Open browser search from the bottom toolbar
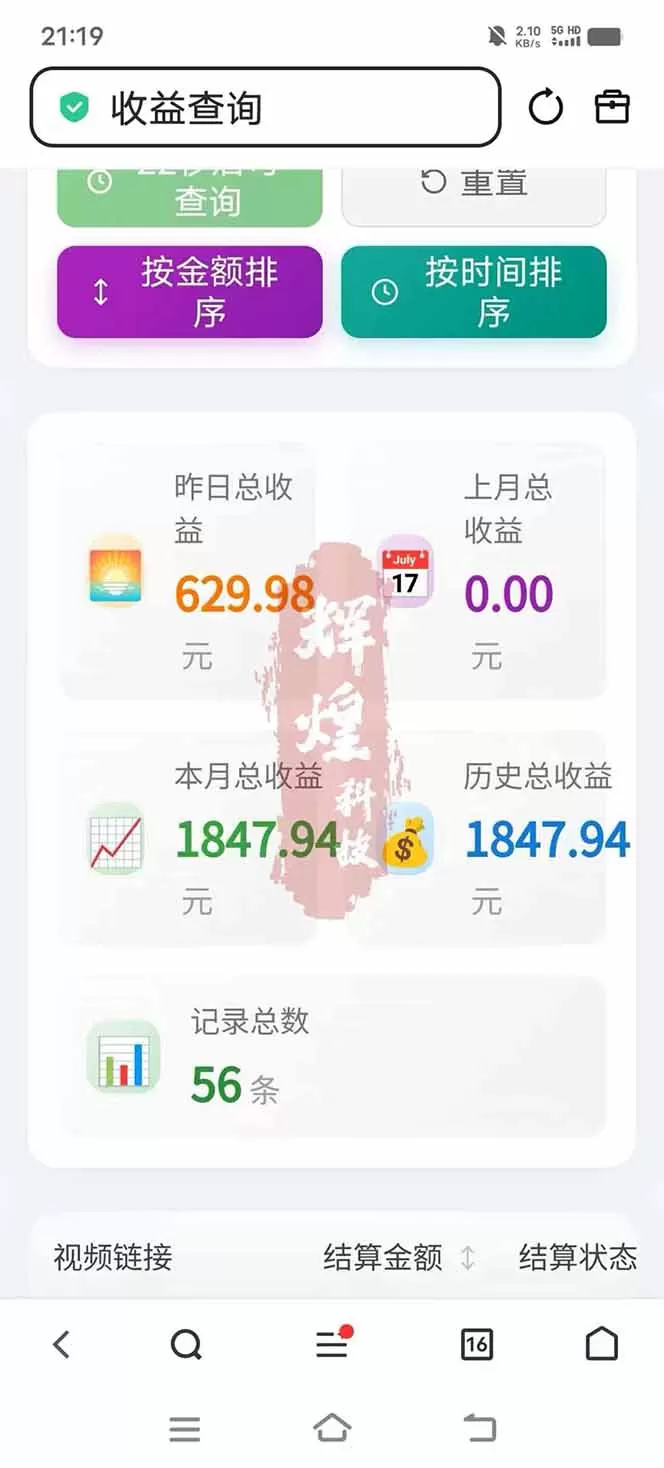Viewport: 664px width, 1468px height. pos(186,1345)
